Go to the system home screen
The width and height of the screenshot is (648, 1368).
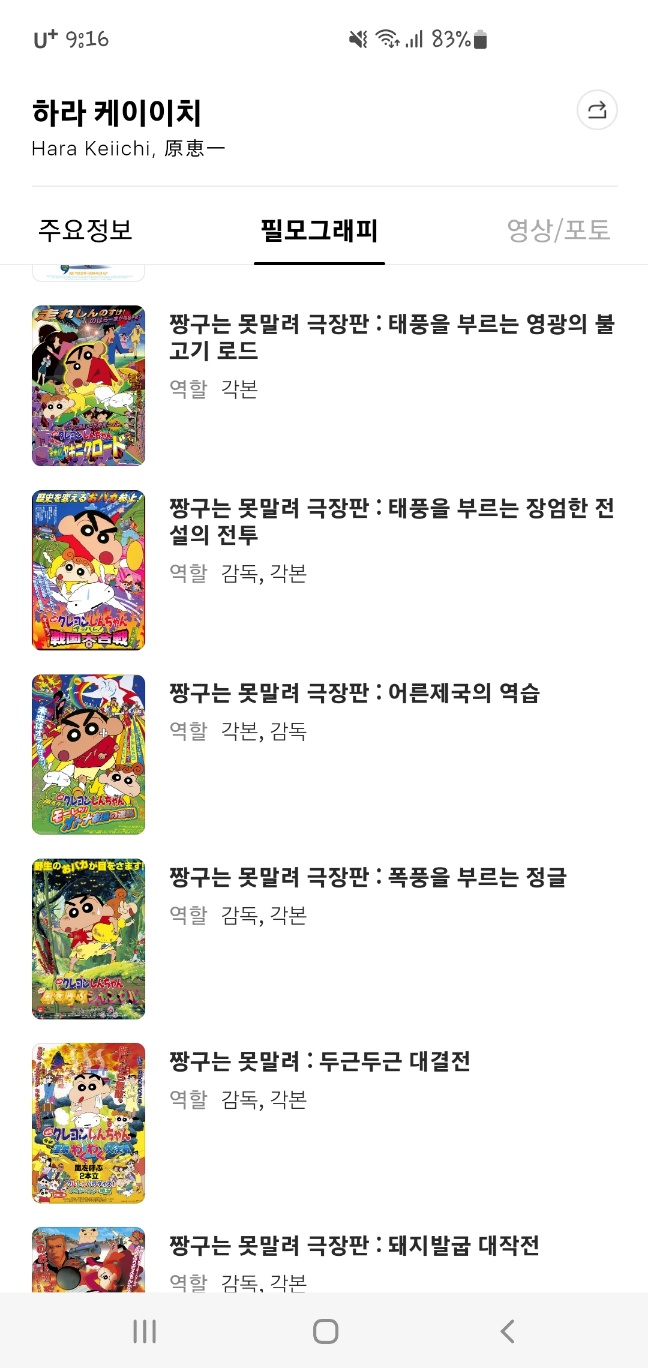tap(325, 1331)
